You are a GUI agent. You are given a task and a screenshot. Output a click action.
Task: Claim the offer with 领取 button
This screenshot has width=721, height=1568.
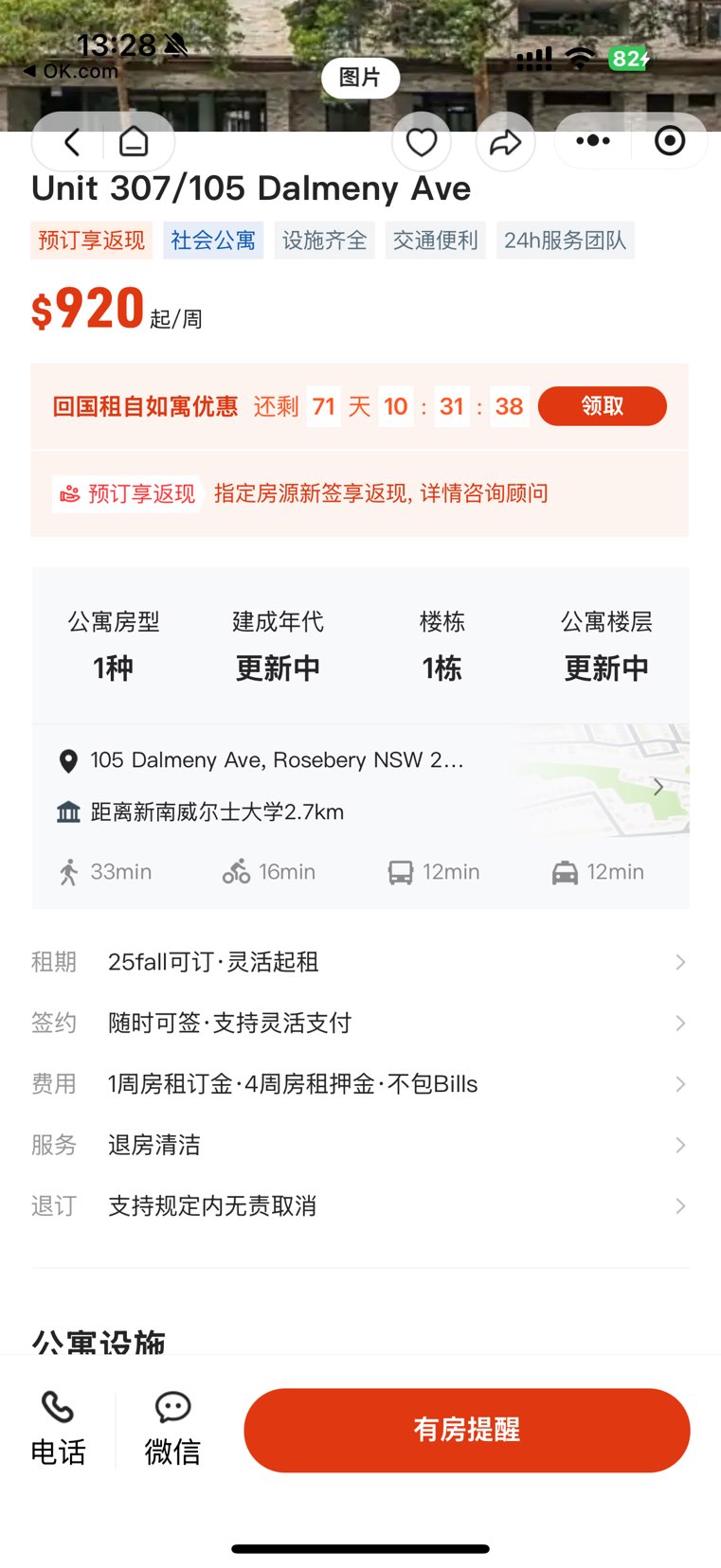point(602,406)
